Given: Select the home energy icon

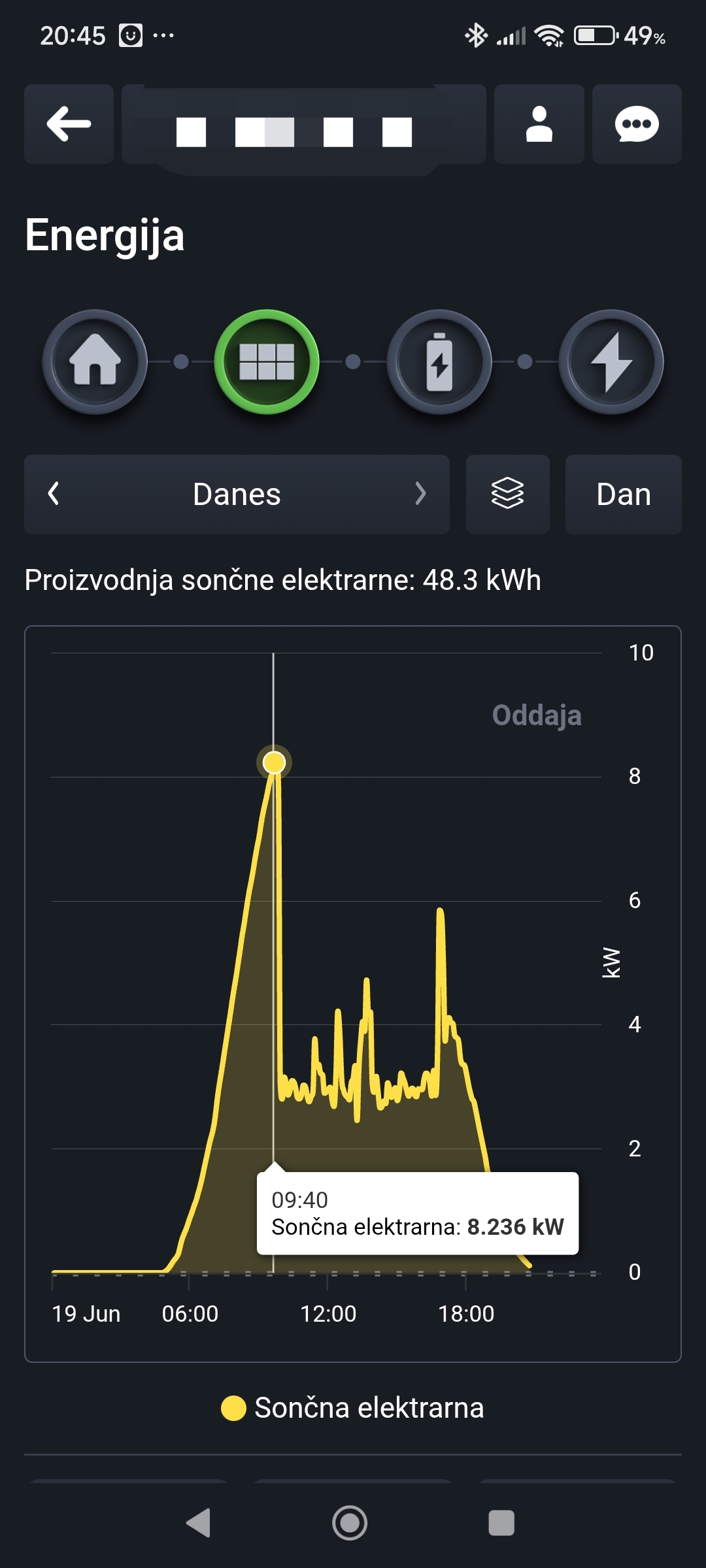Looking at the screenshot, I should (x=95, y=362).
